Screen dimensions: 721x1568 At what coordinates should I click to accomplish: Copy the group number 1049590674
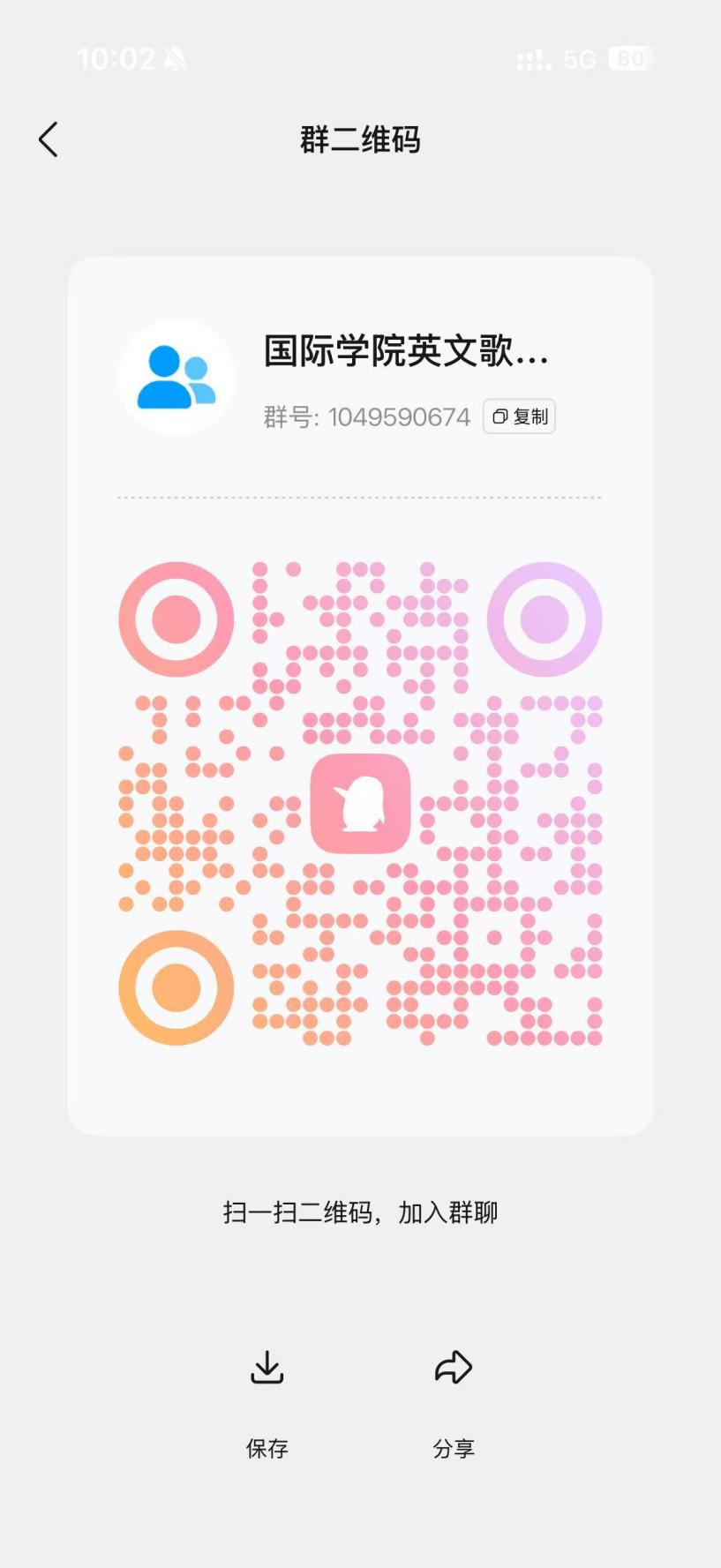coord(519,416)
